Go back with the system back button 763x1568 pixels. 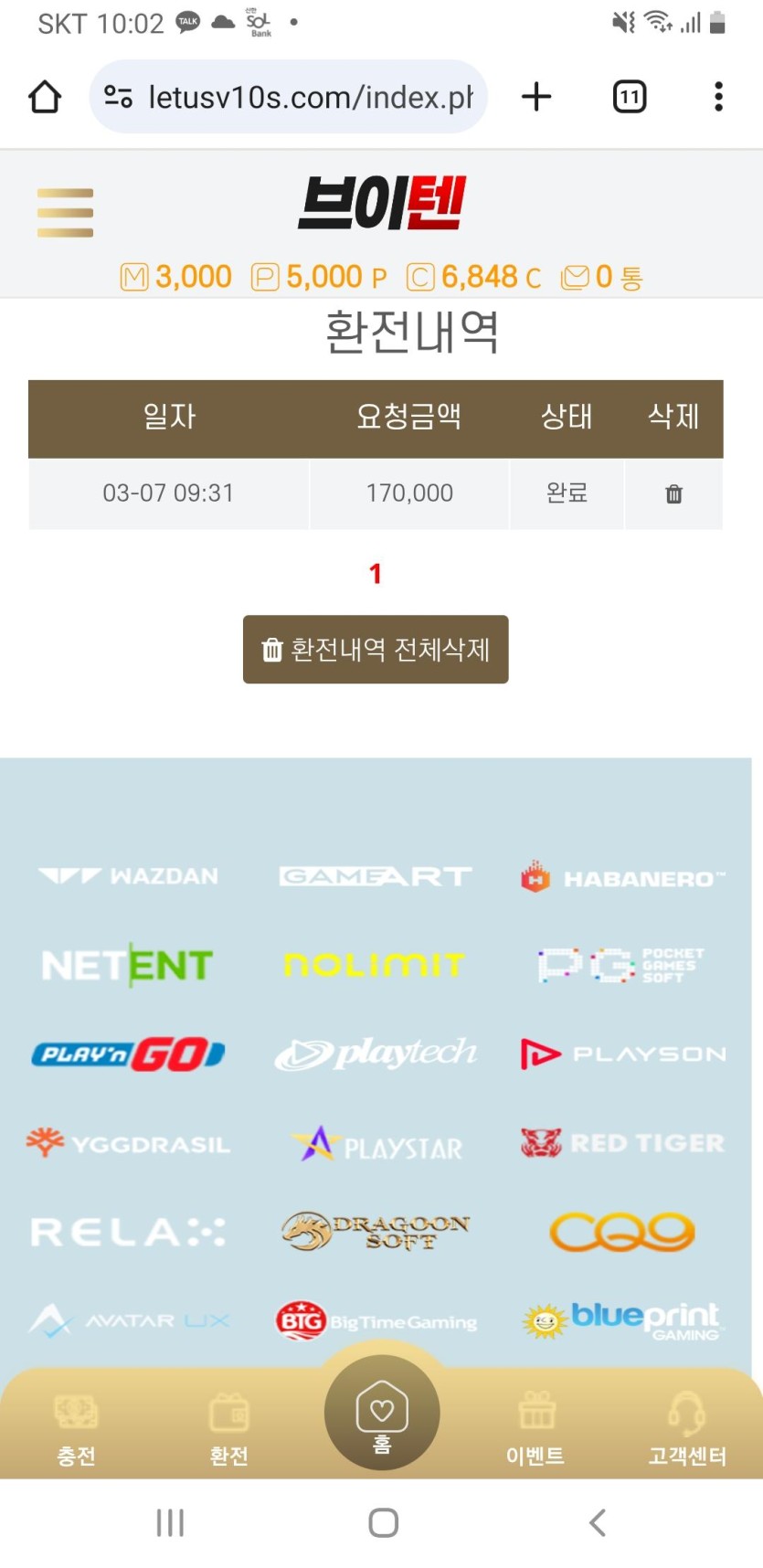pos(598,1522)
